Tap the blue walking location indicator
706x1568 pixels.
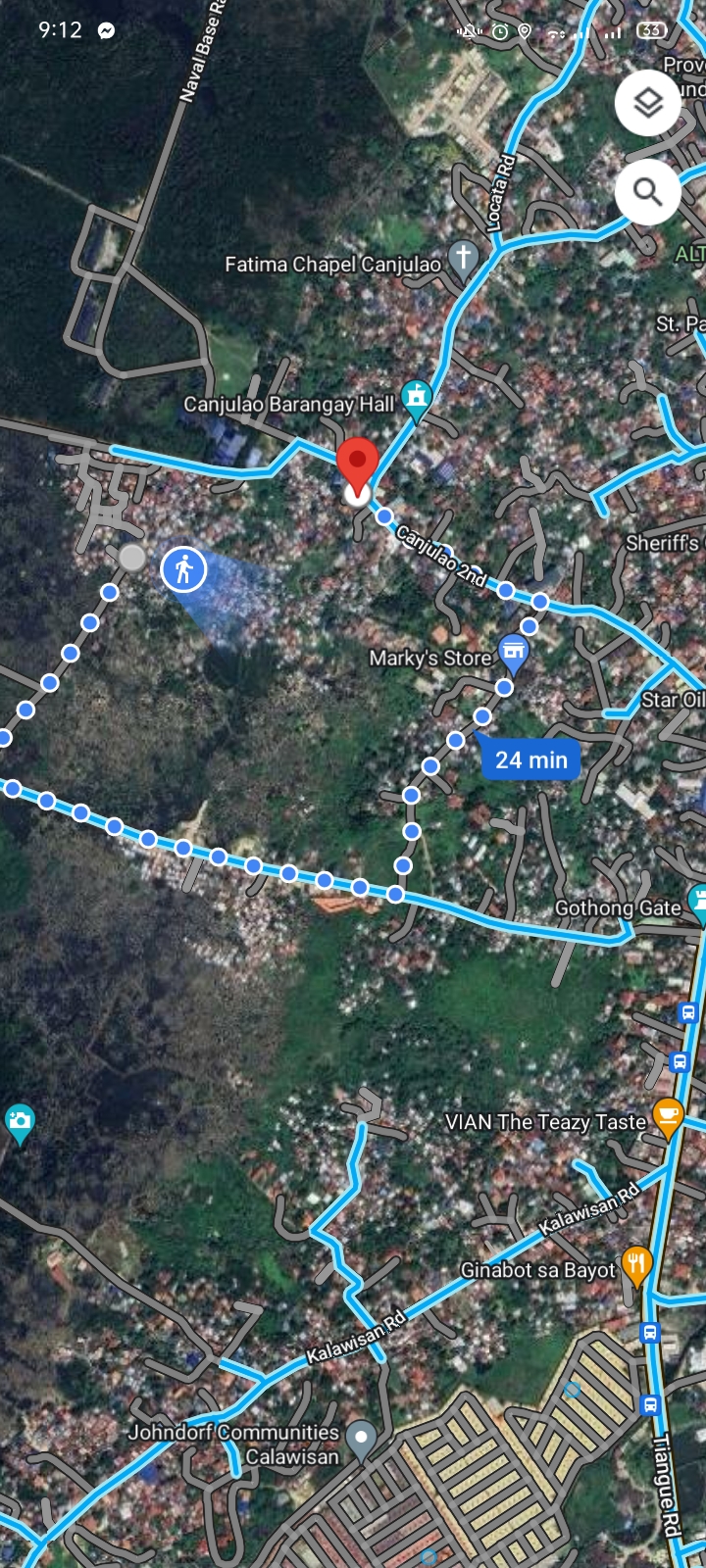[183, 569]
